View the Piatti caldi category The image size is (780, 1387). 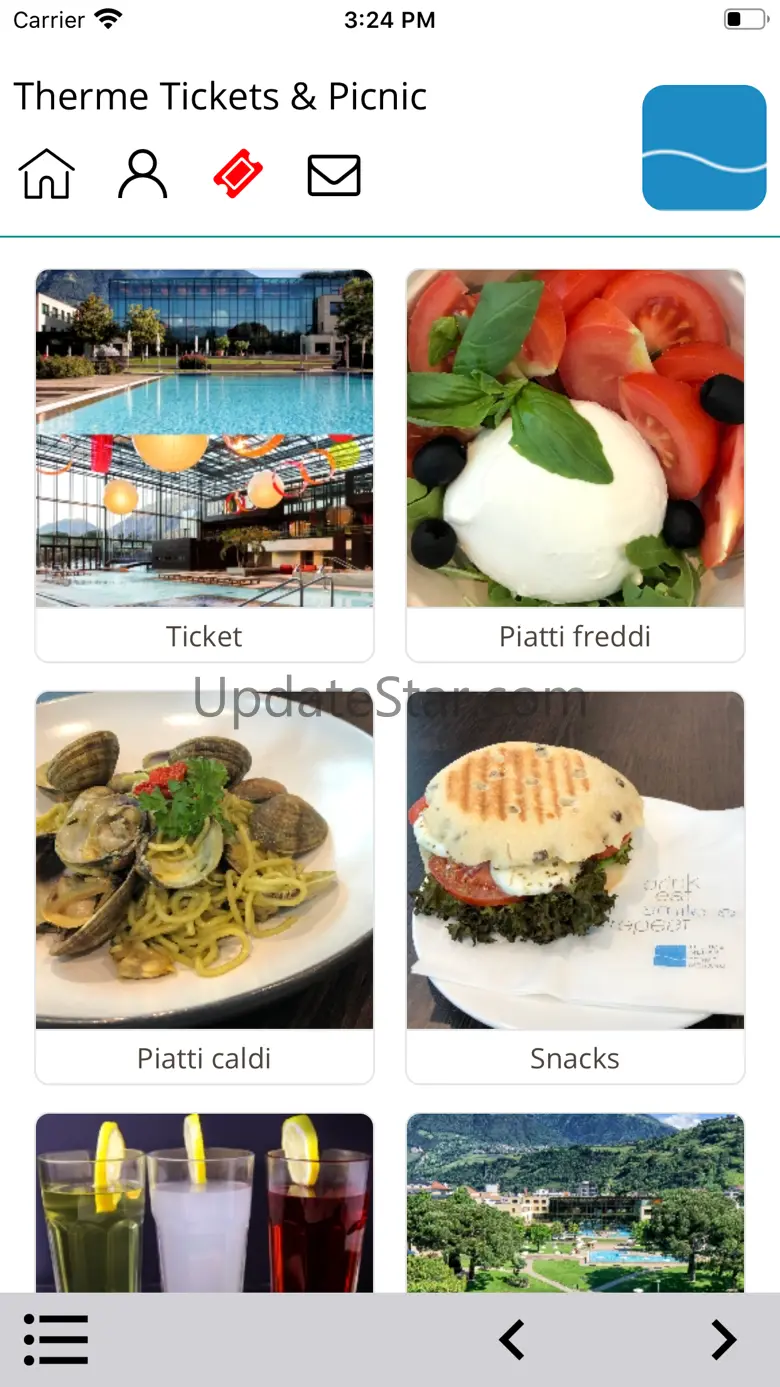(x=204, y=887)
